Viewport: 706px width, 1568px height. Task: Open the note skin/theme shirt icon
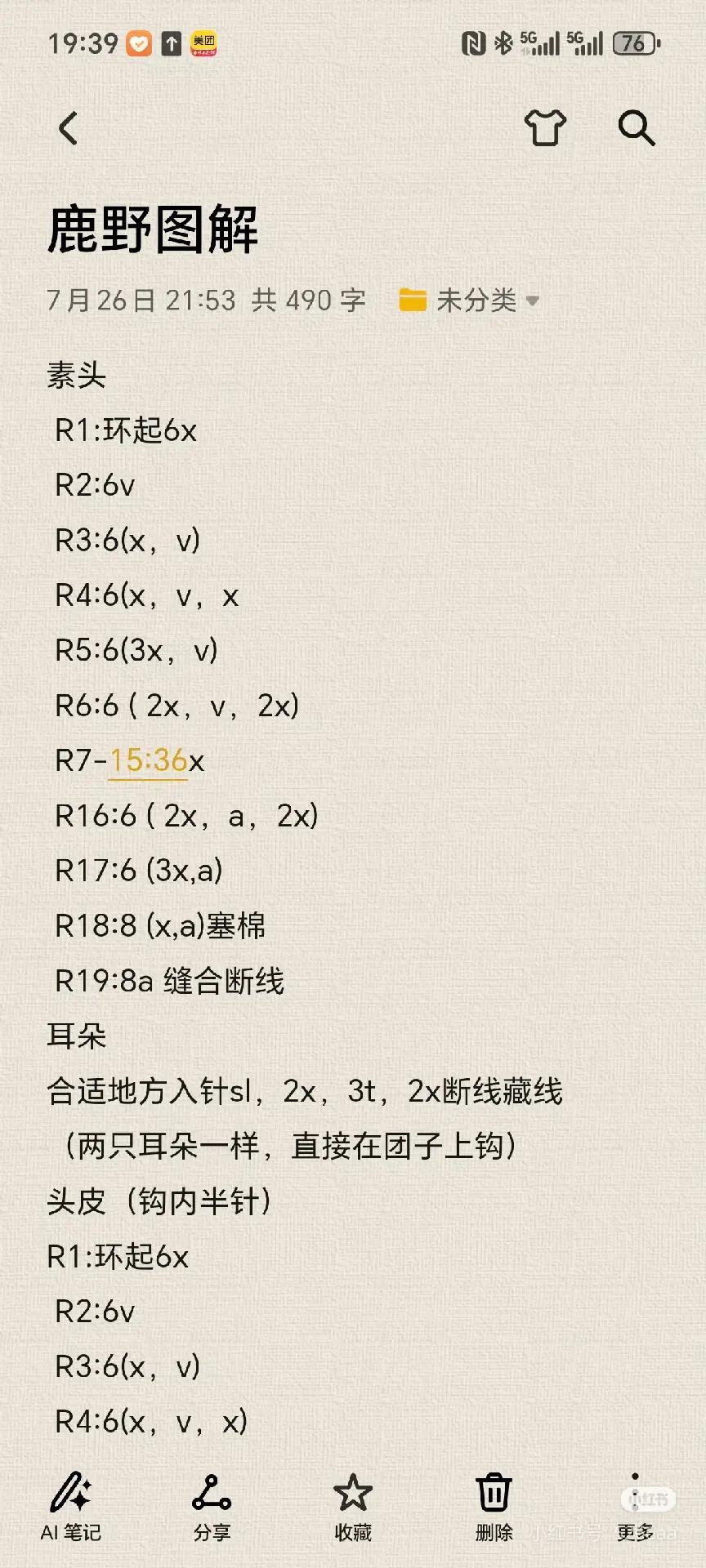(545, 128)
